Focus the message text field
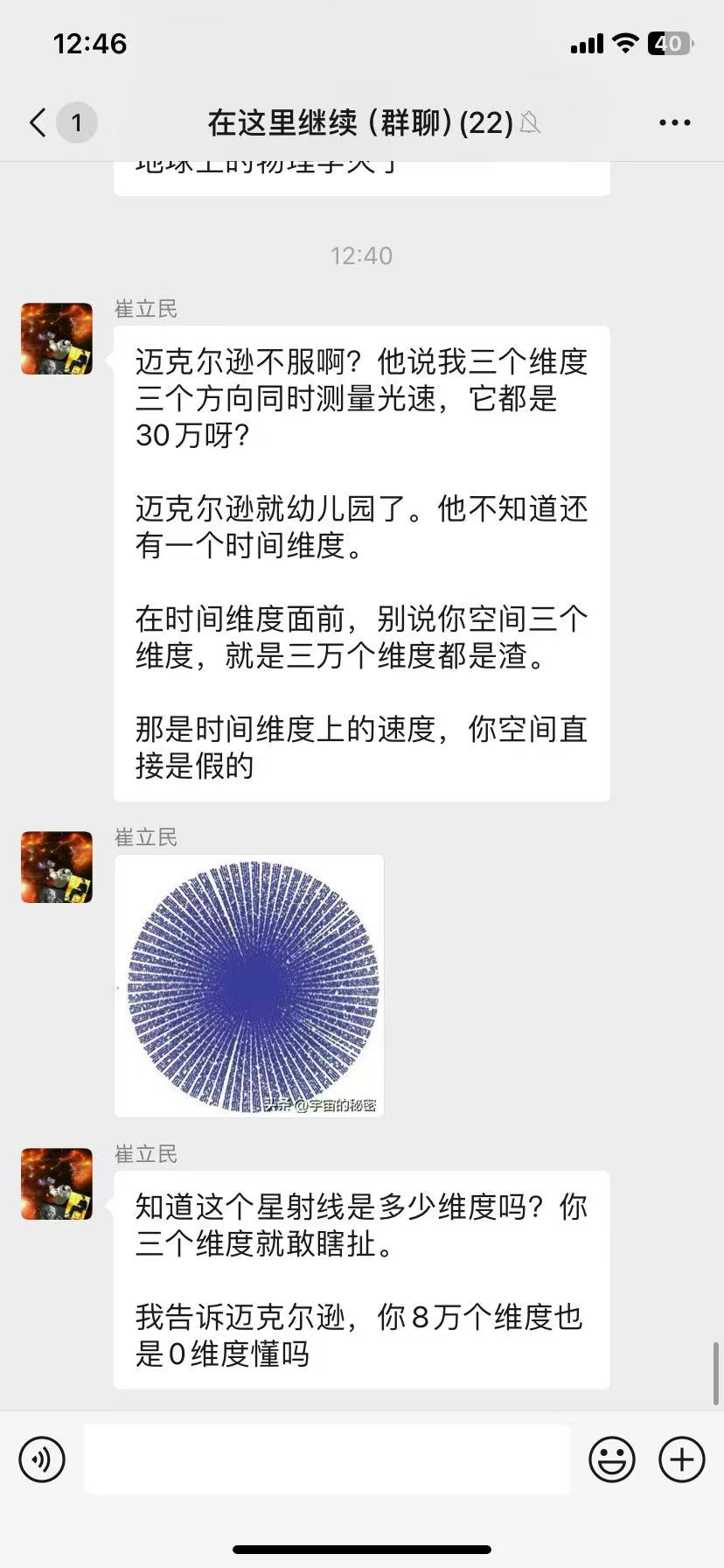The image size is (724, 1568). 327,1459
